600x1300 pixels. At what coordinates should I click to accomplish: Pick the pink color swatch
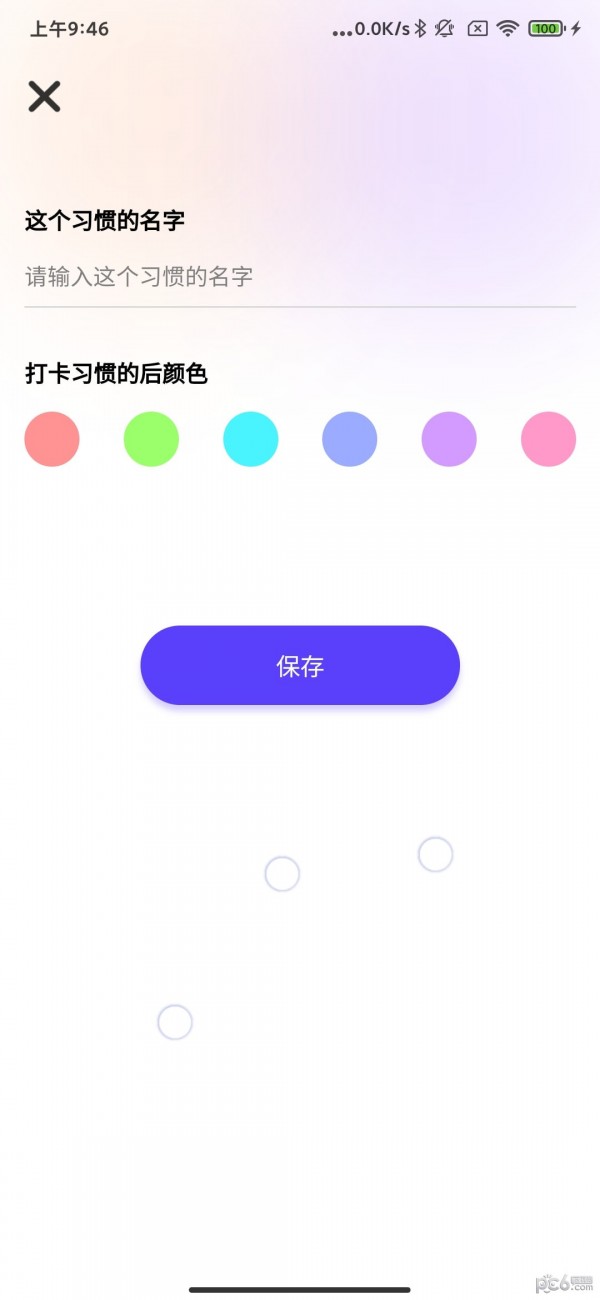[548, 439]
